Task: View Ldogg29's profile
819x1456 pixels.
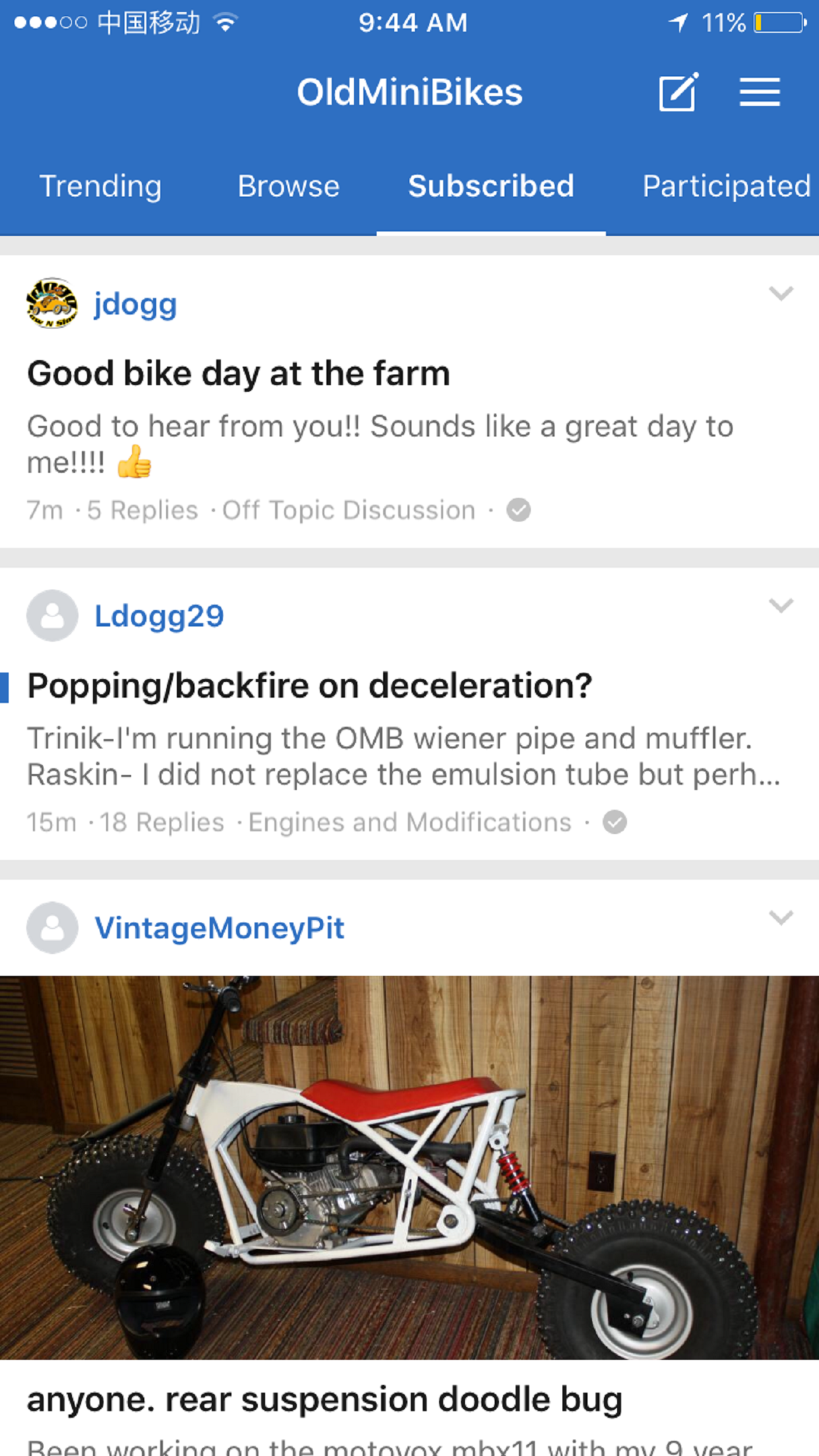Action: (x=159, y=616)
